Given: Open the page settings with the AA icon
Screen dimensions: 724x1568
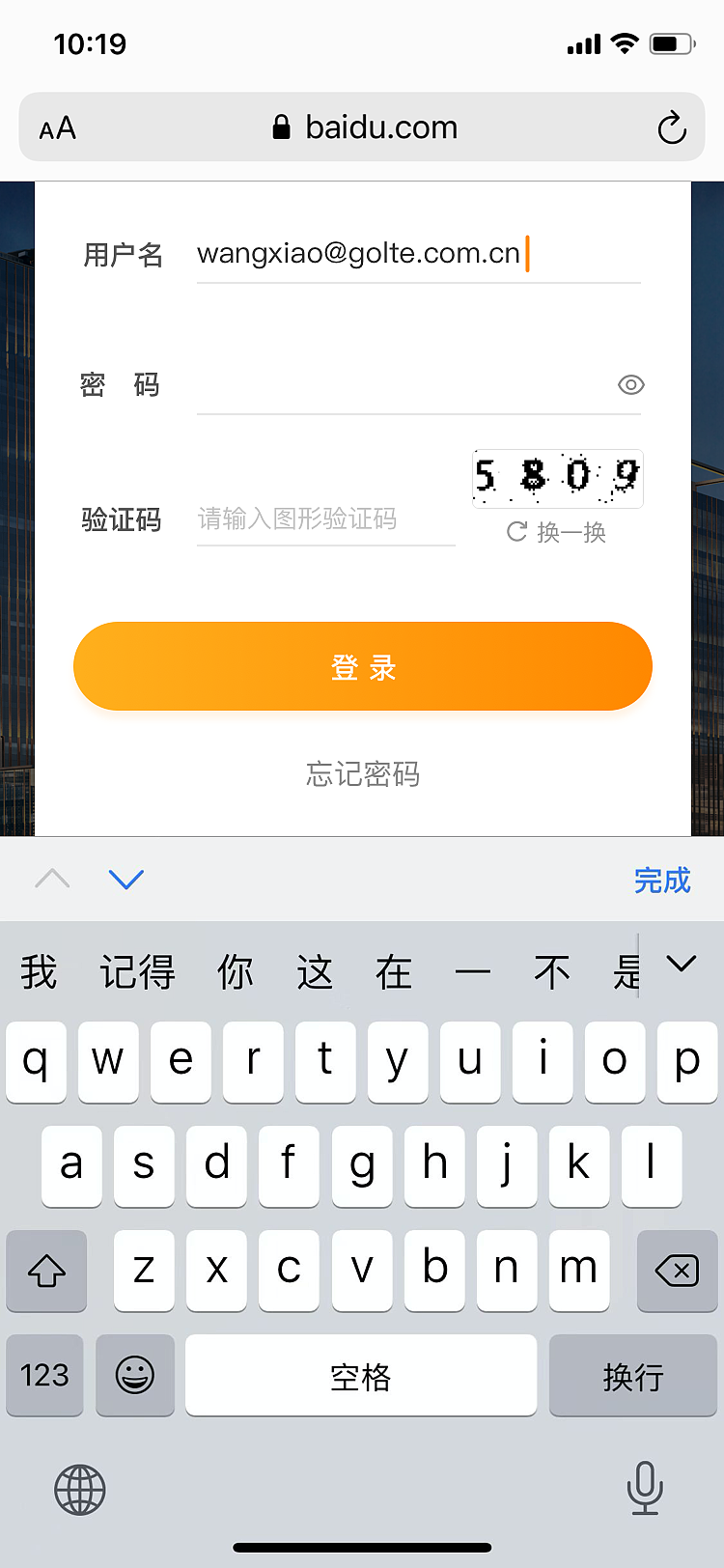Looking at the screenshot, I should pos(56,126).
